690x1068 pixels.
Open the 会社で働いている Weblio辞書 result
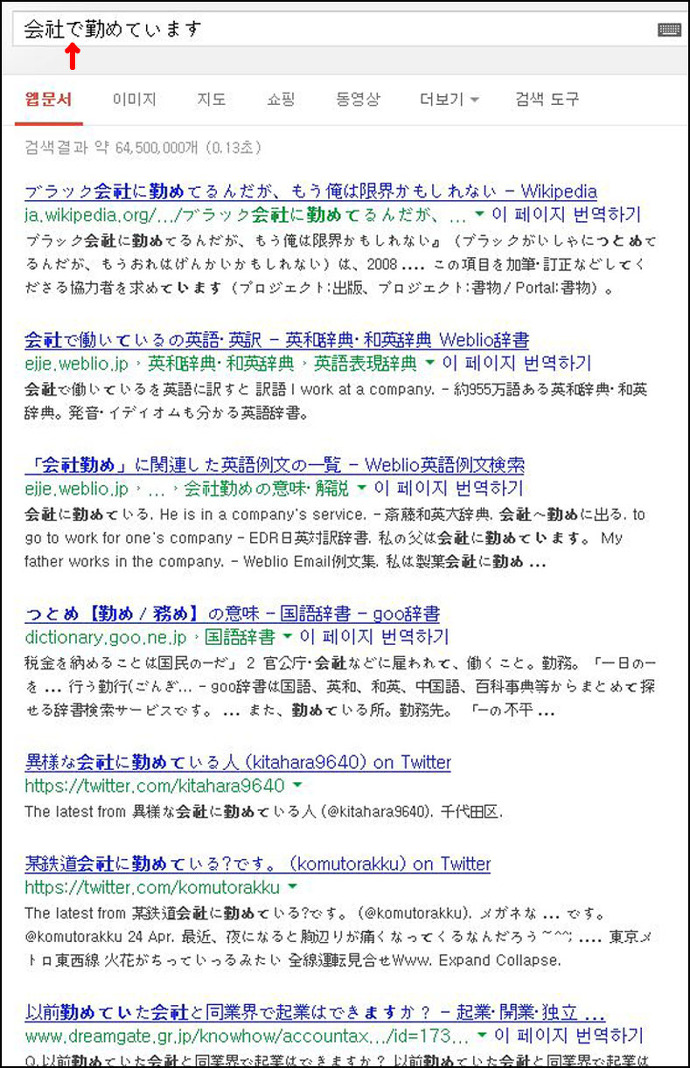click(277, 340)
